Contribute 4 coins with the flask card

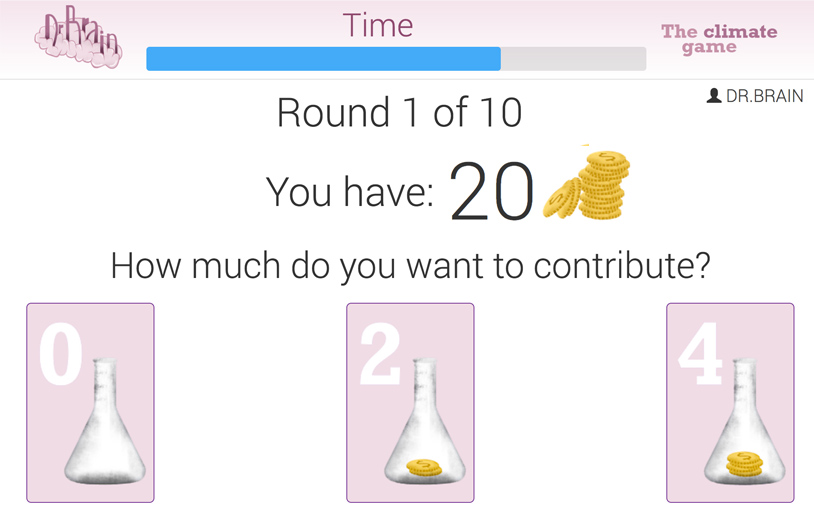(x=730, y=402)
